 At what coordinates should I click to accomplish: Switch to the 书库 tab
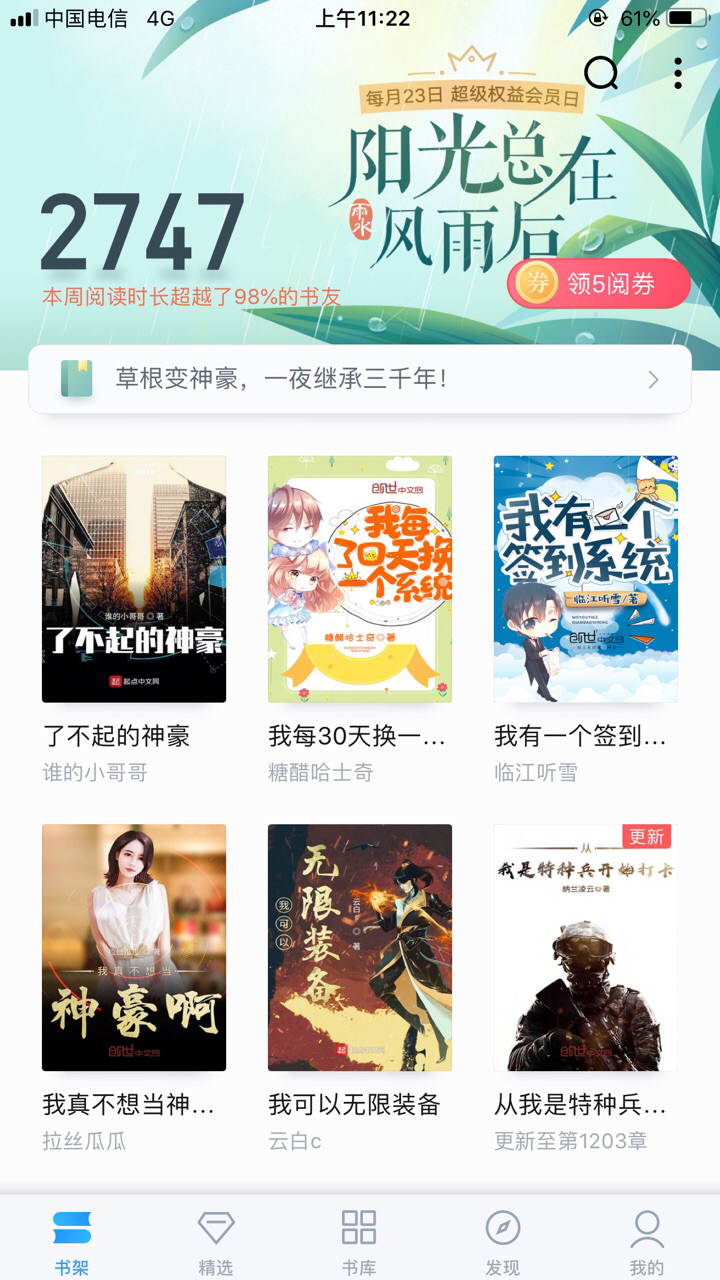pyautogui.click(x=359, y=1241)
